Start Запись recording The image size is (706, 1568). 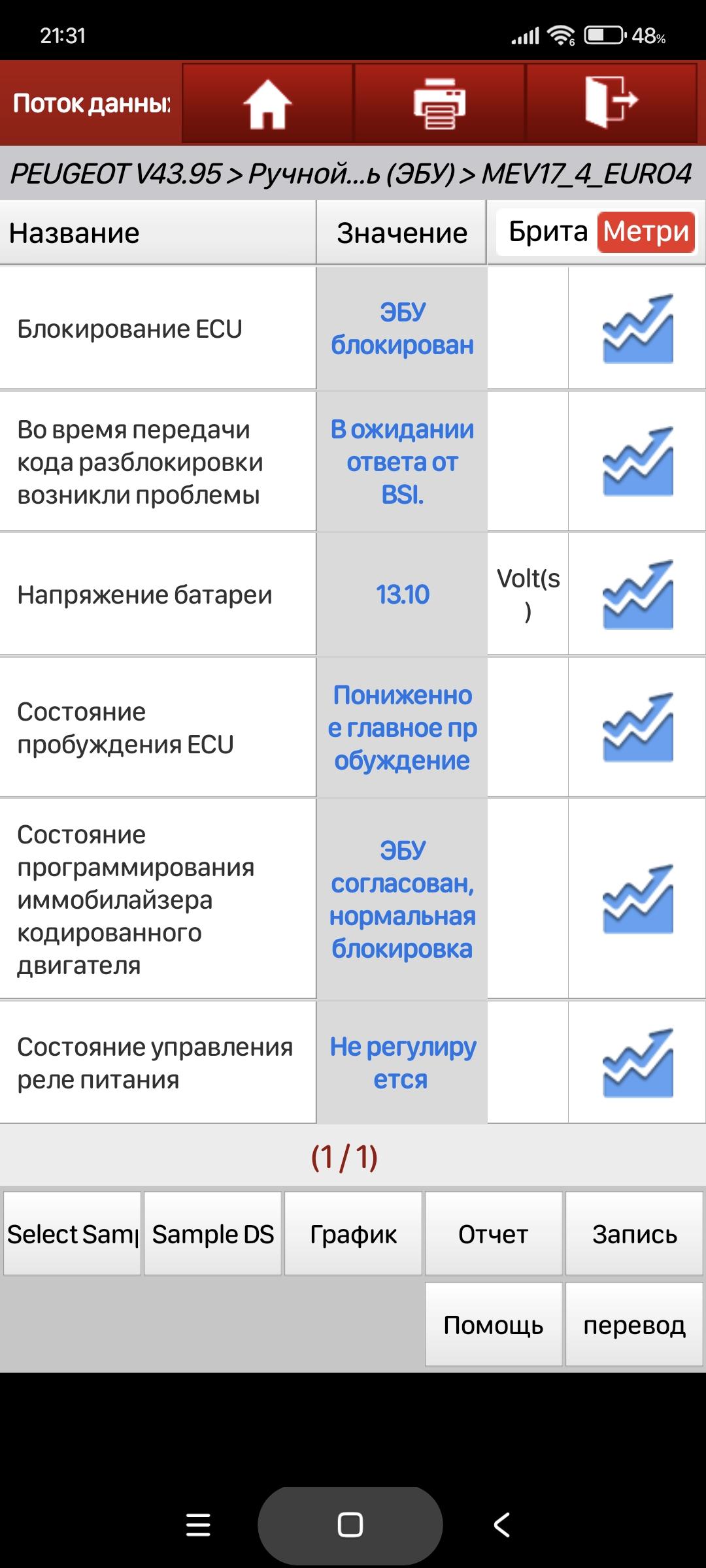[x=634, y=1233]
